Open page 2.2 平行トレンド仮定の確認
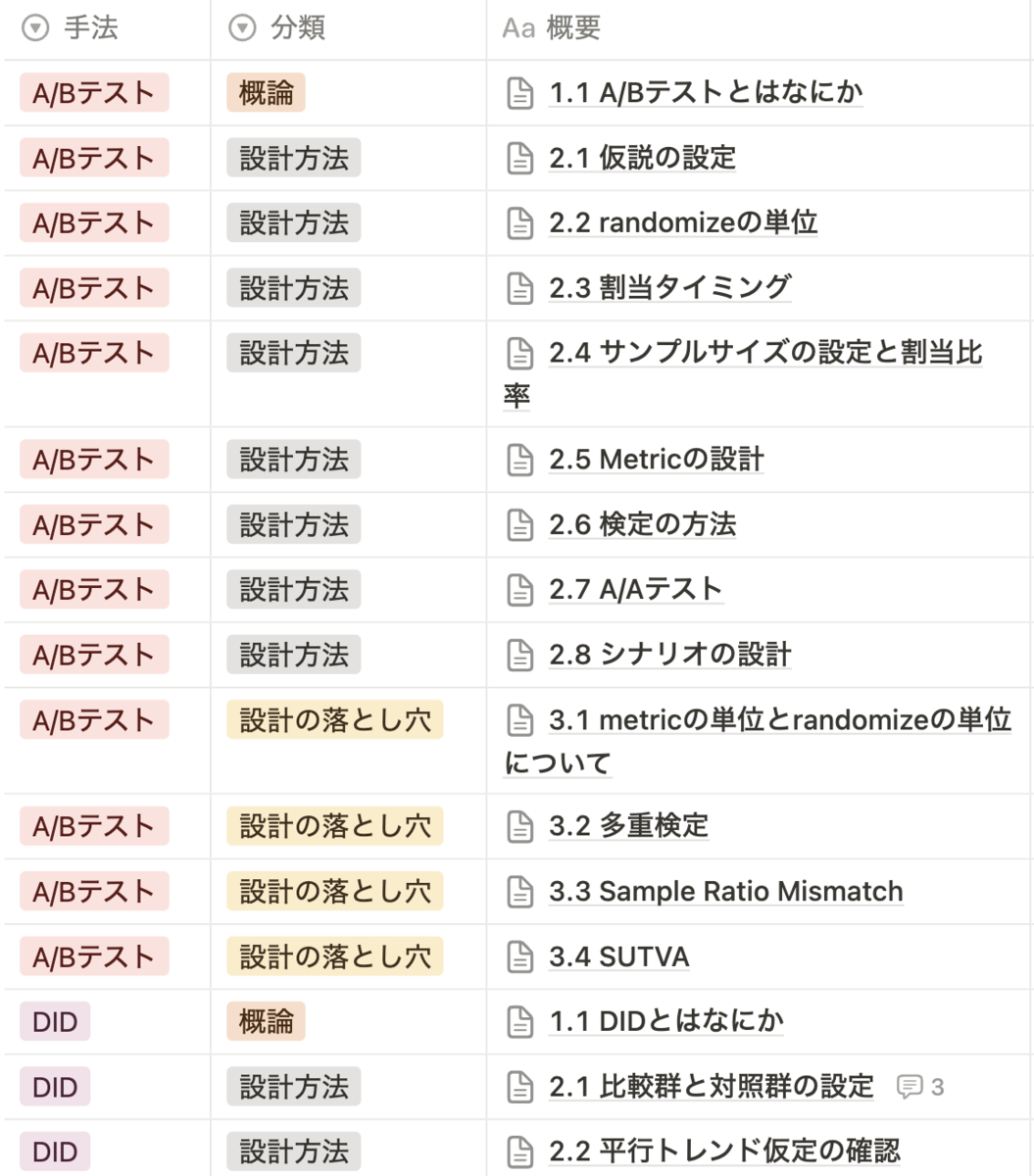1034x1176 pixels. (x=723, y=1151)
